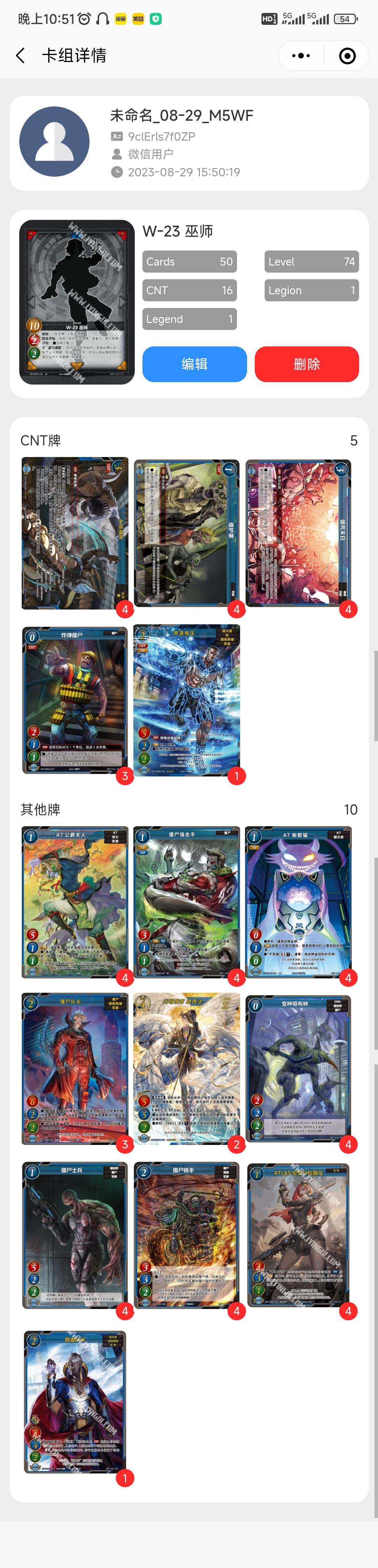This screenshot has width=378, height=1568.
Task: Go back from 卡组详情
Action: click(21, 56)
